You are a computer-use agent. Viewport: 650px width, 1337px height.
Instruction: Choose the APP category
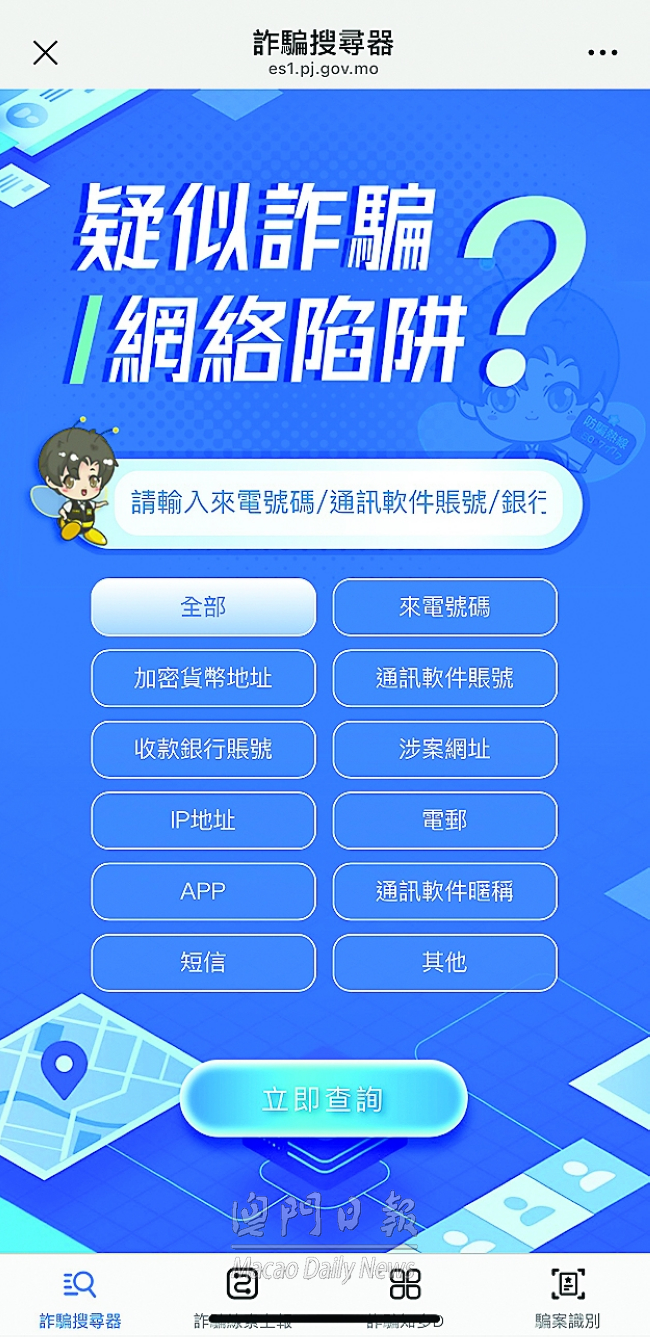(203, 891)
